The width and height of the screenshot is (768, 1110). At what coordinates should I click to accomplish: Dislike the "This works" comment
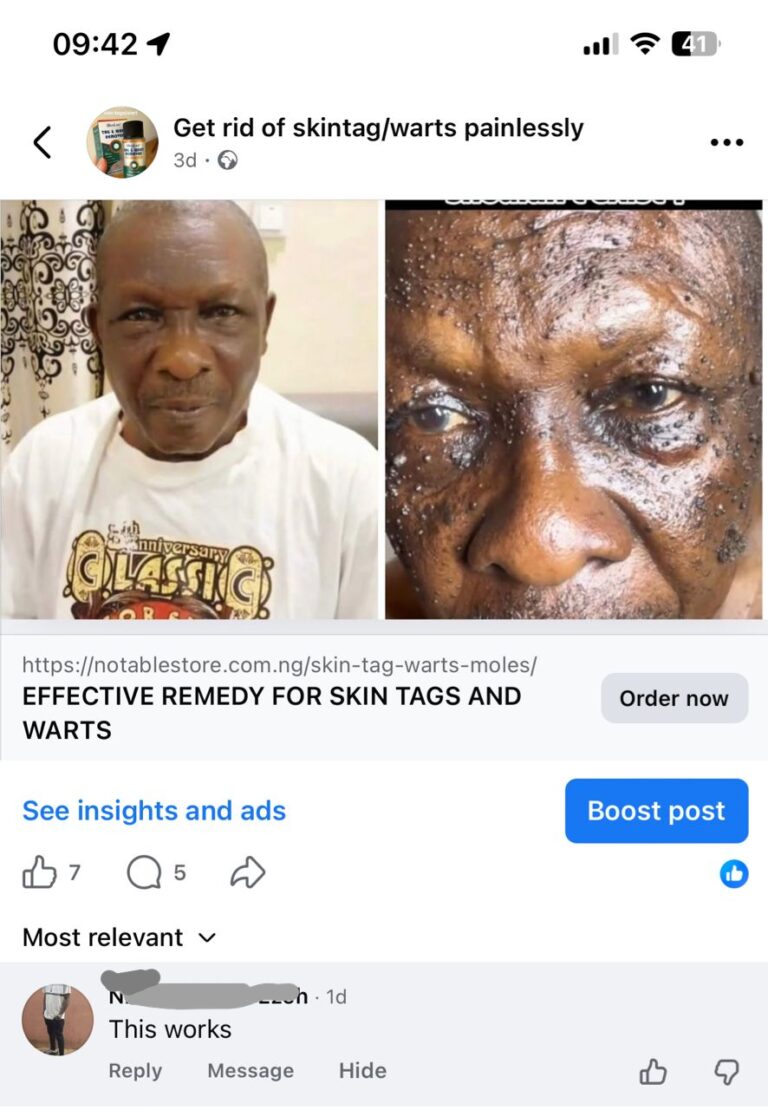click(726, 1072)
